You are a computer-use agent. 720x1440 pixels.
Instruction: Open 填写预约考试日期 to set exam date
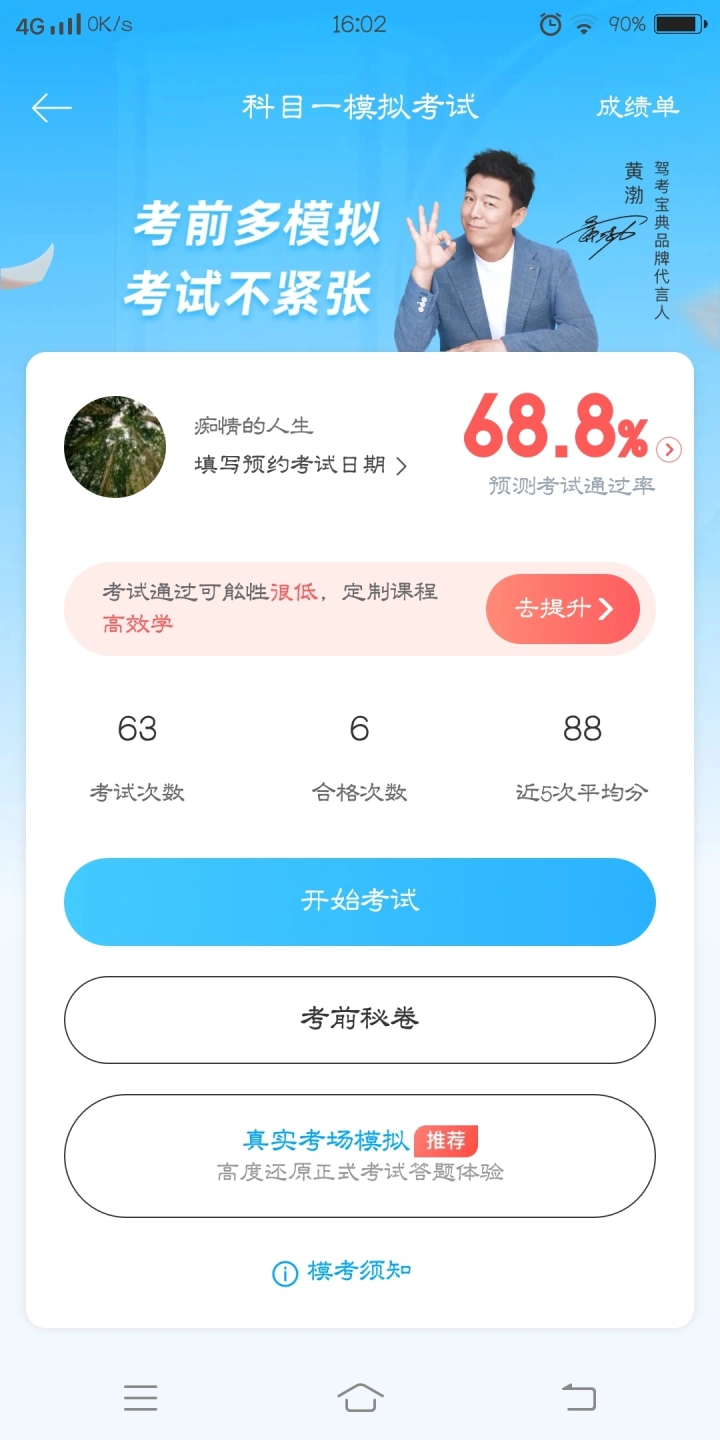point(300,465)
